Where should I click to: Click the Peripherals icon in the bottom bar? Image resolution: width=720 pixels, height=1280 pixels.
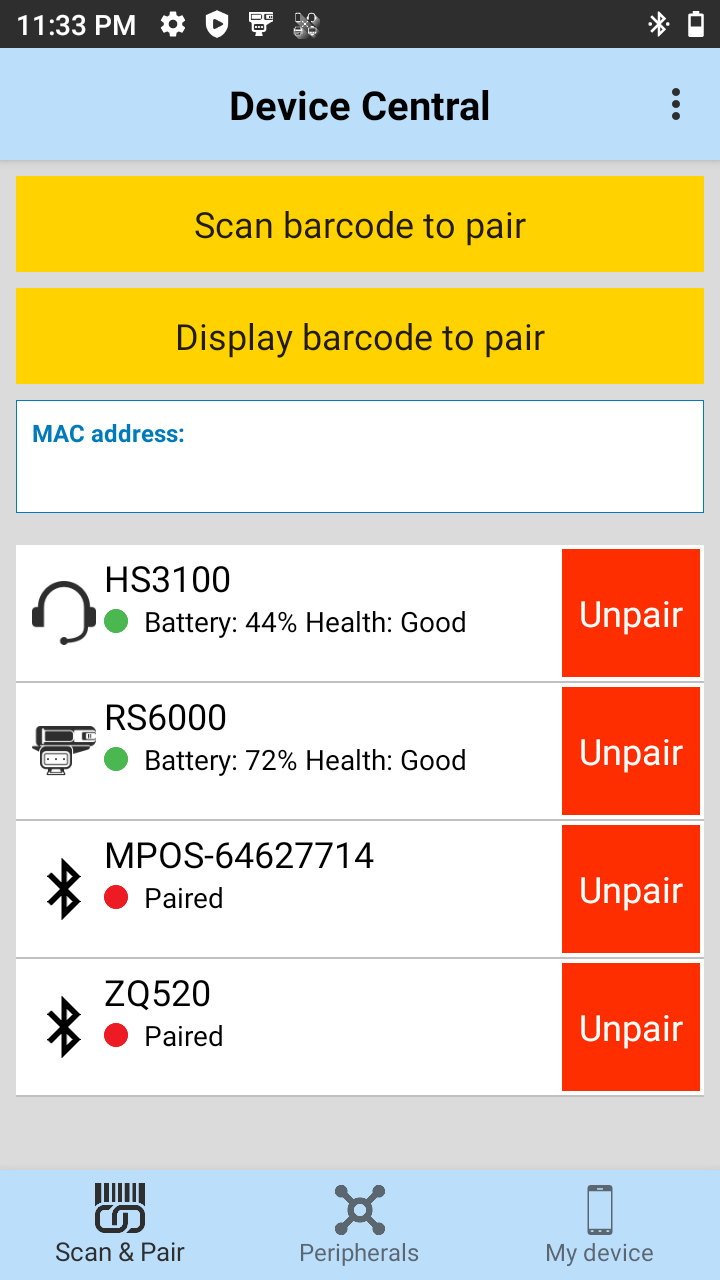359,1207
